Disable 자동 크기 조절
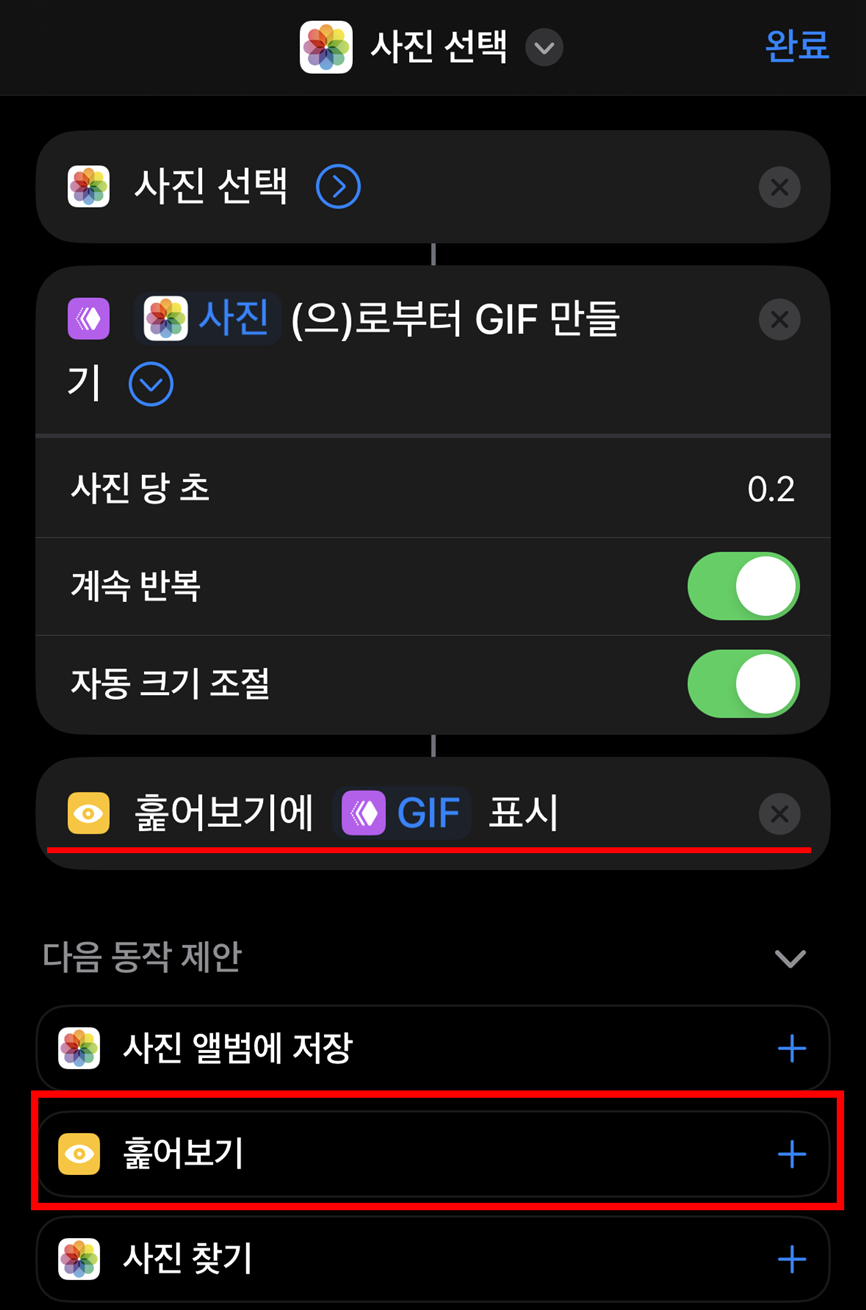 tap(743, 685)
